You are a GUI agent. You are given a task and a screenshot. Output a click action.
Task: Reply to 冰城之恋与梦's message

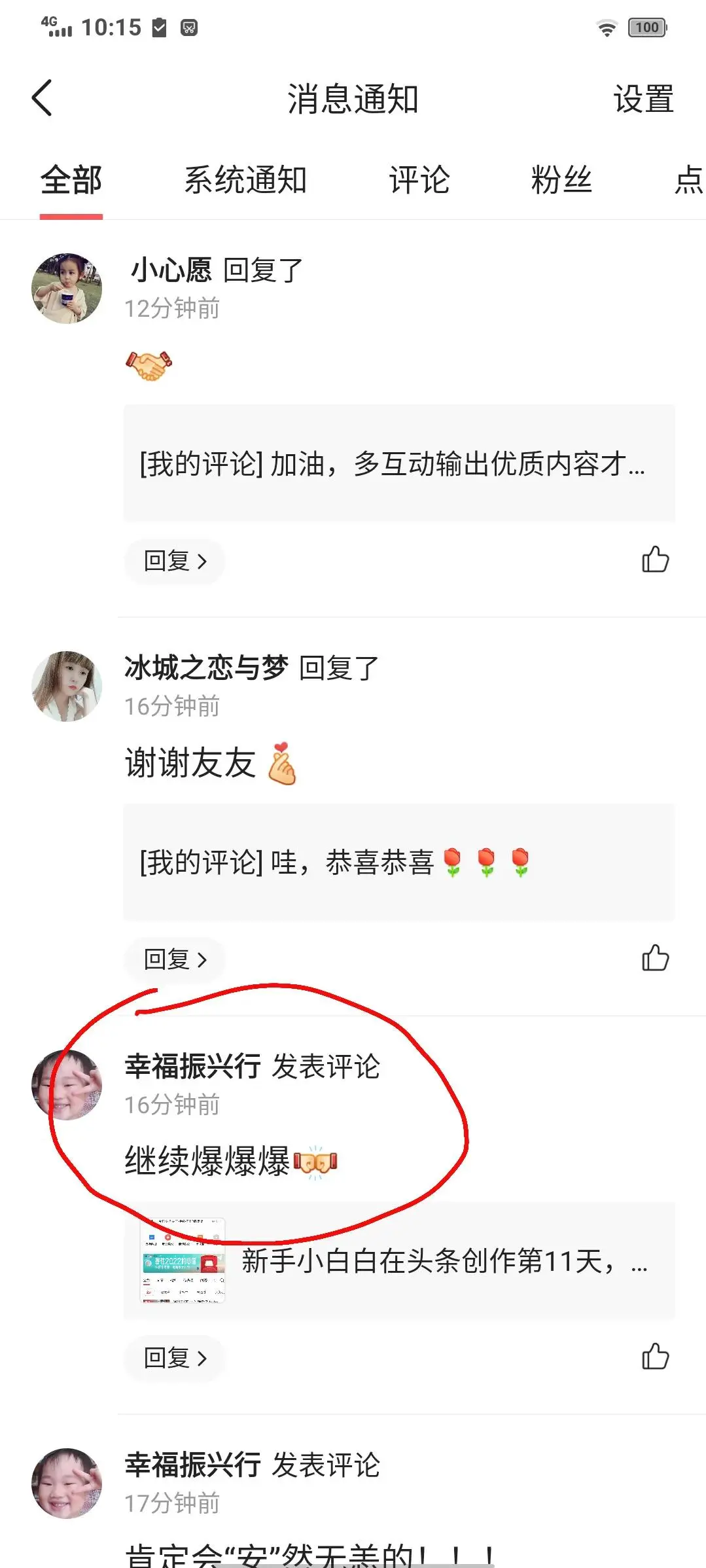[175, 959]
